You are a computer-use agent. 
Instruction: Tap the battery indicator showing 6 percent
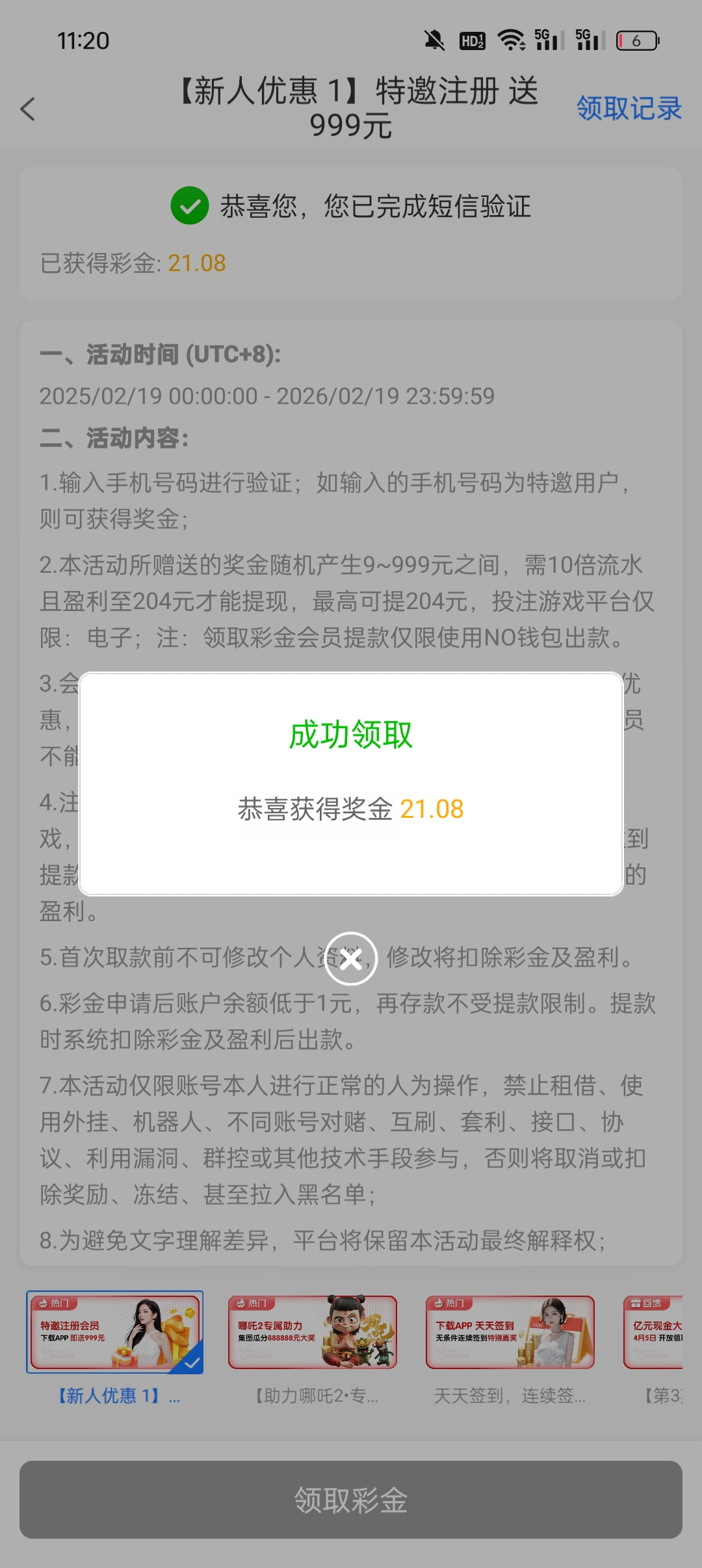coord(634,40)
